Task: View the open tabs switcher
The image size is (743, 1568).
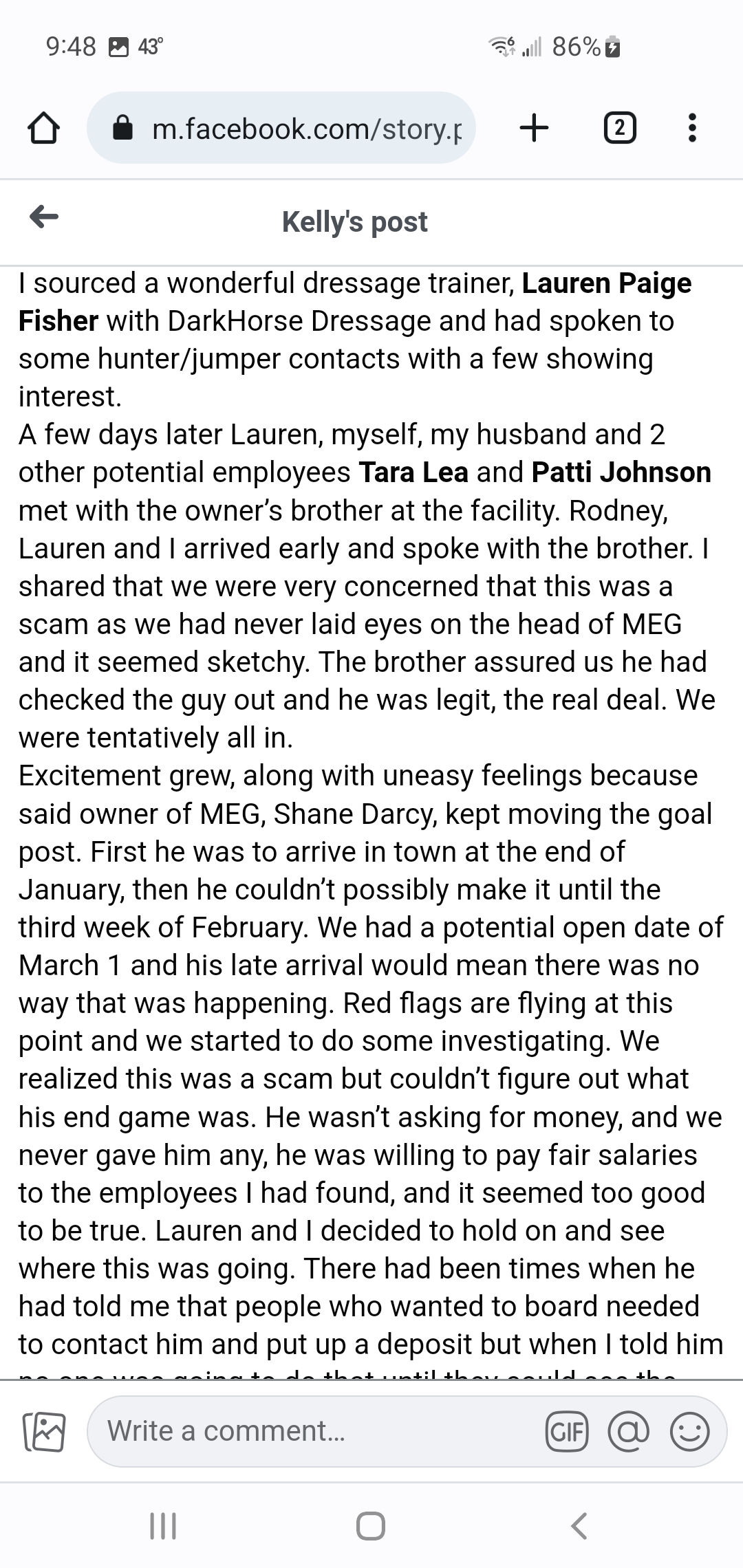Action: (x=619, y=129)
